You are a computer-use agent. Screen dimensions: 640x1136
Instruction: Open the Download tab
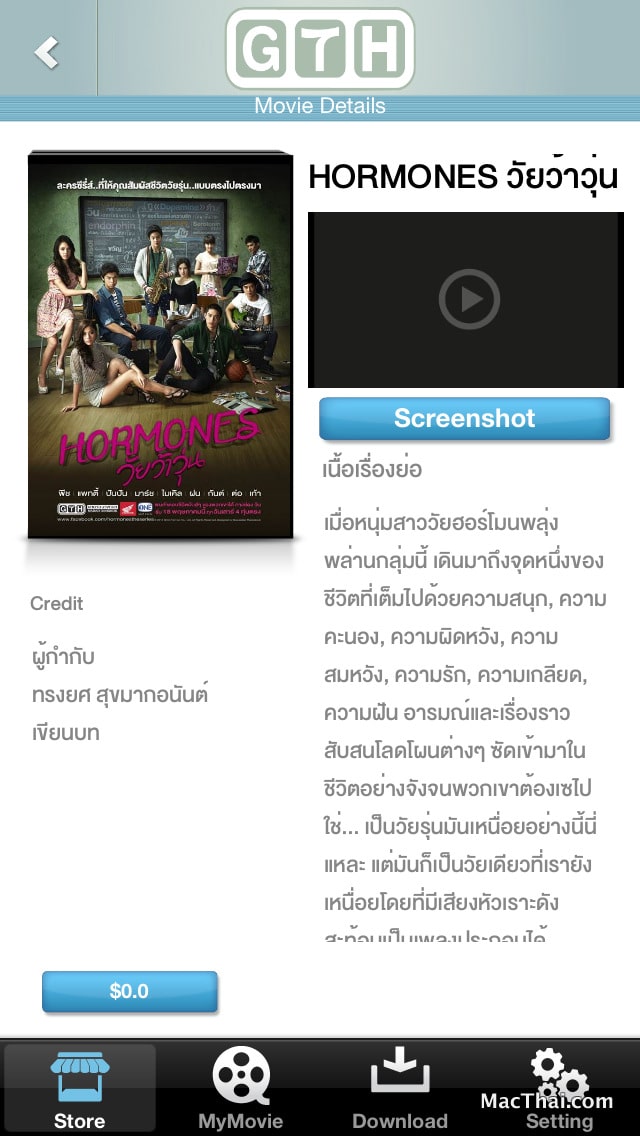400,1089
